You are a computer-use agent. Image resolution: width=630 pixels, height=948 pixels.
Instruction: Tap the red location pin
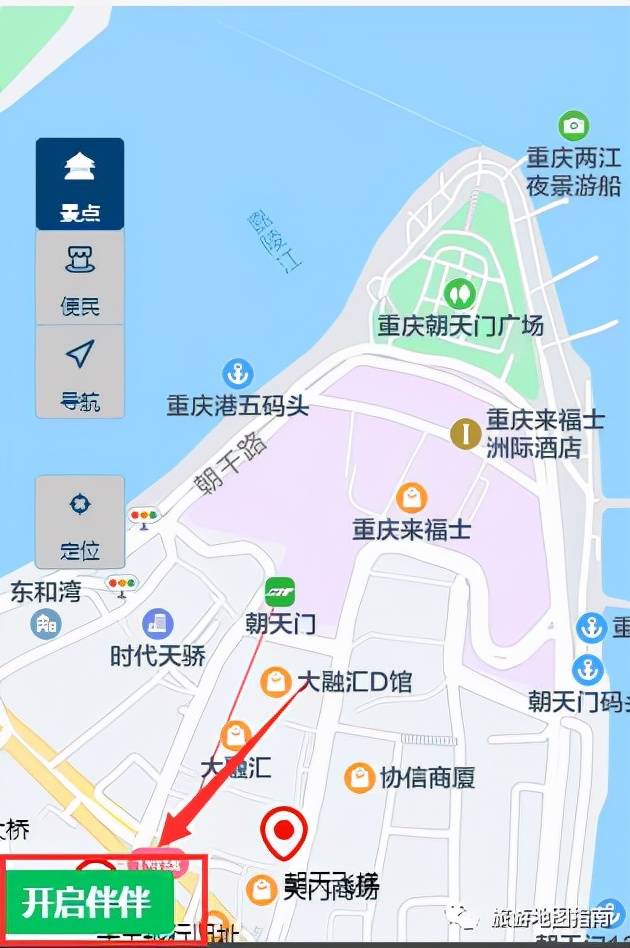(285, 832)
